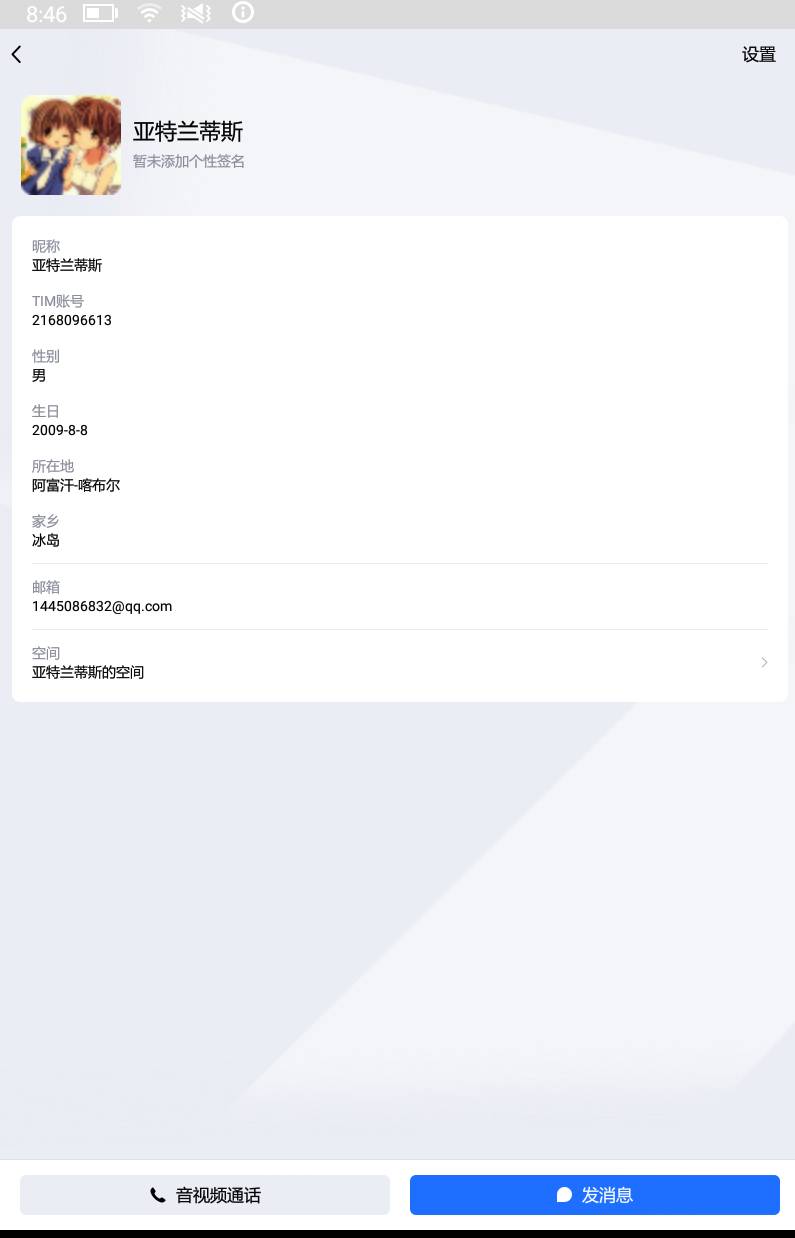This screenshot has width=795, height=1238.
Task: Open 设置 in the top right
Action: (758, 55)
